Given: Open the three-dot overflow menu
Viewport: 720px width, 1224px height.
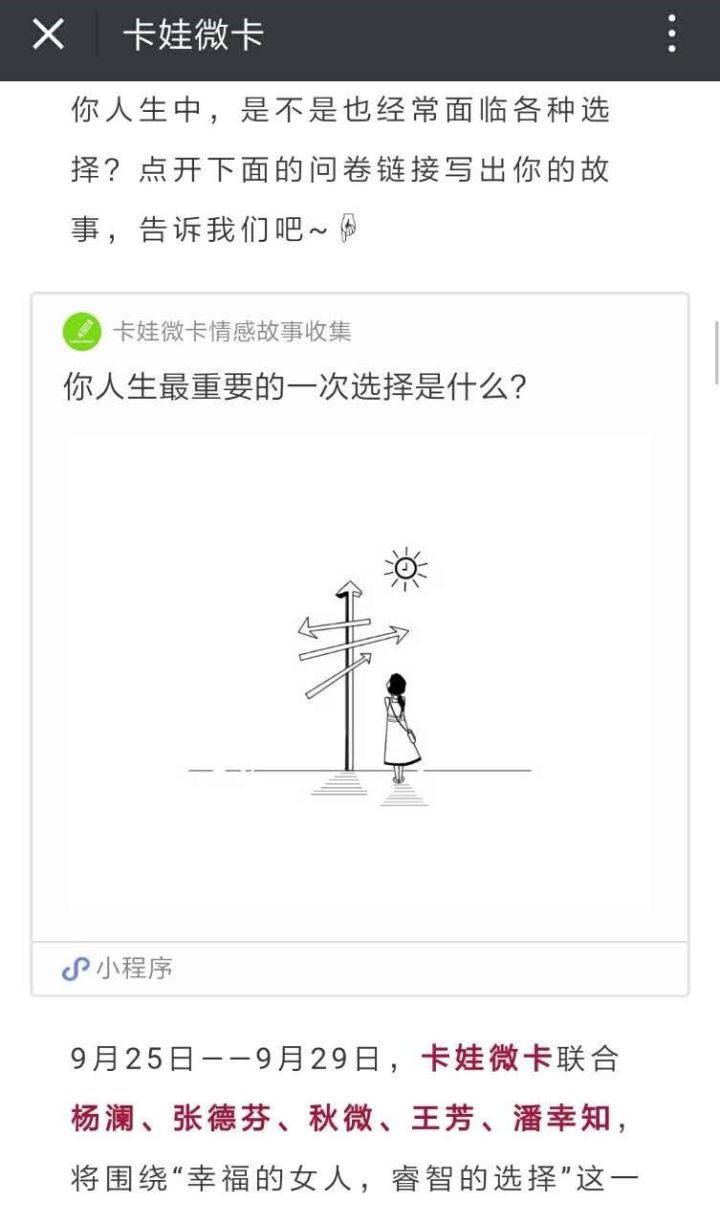Looking at the screenshot, I should point(671,36).
